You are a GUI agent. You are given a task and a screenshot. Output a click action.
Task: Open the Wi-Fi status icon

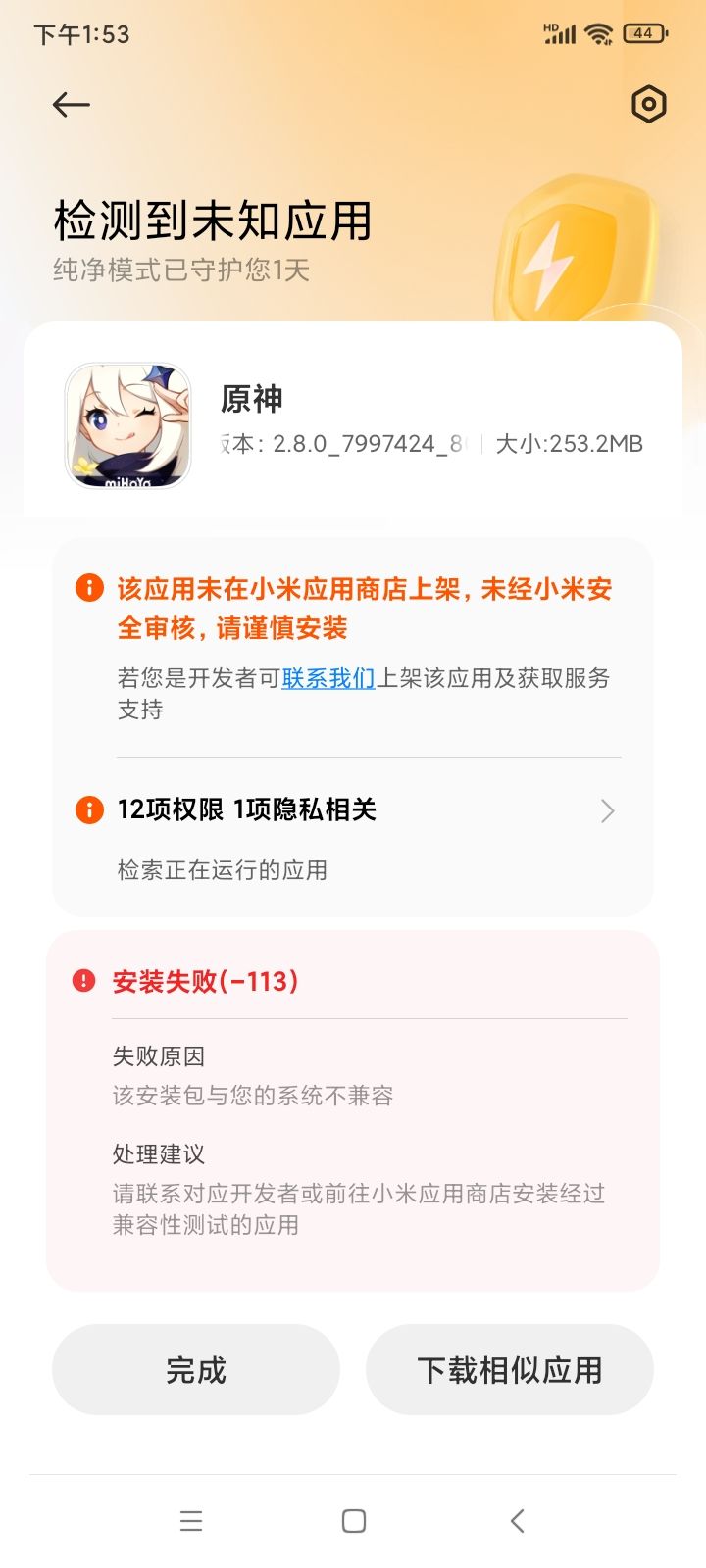click(x=597, y=32)
